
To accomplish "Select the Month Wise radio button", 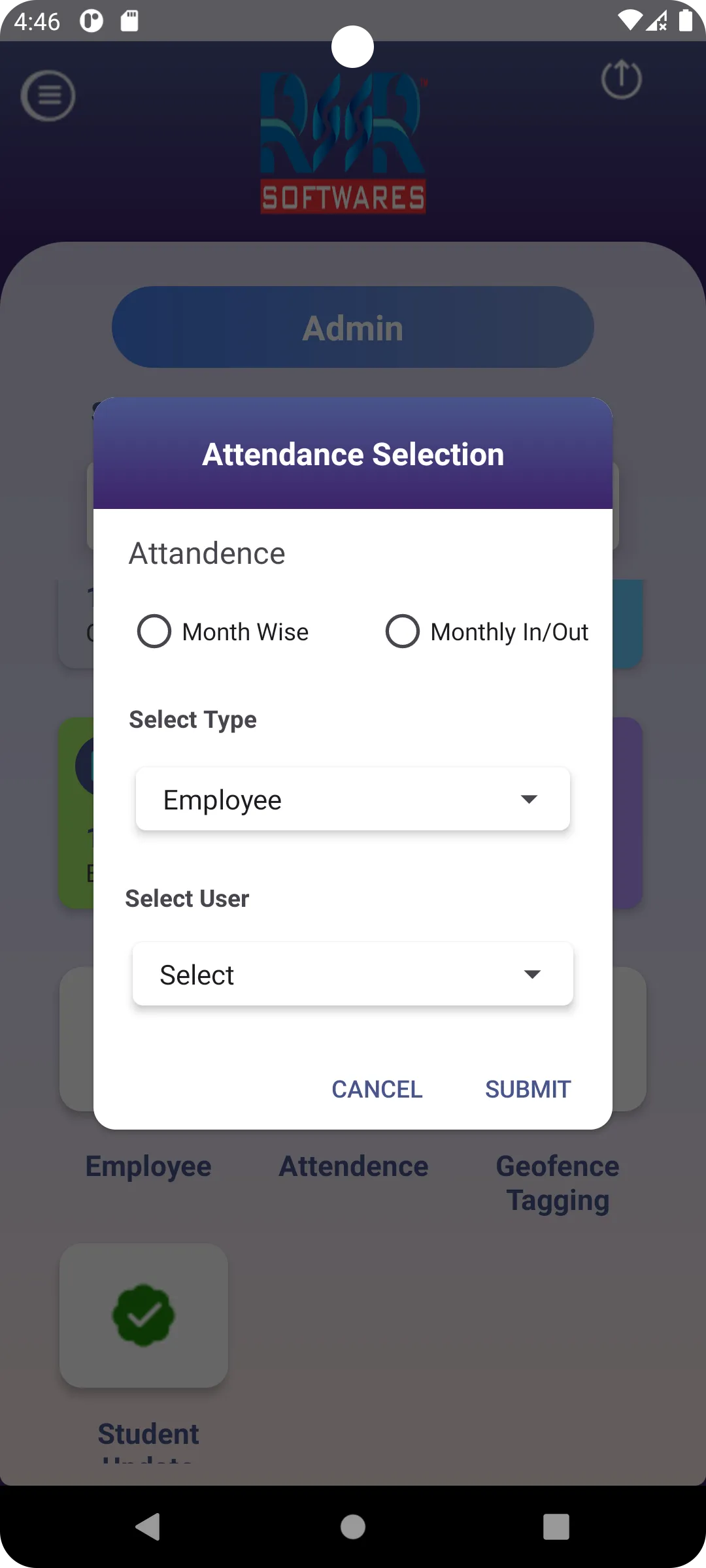I will pos(154,631).
